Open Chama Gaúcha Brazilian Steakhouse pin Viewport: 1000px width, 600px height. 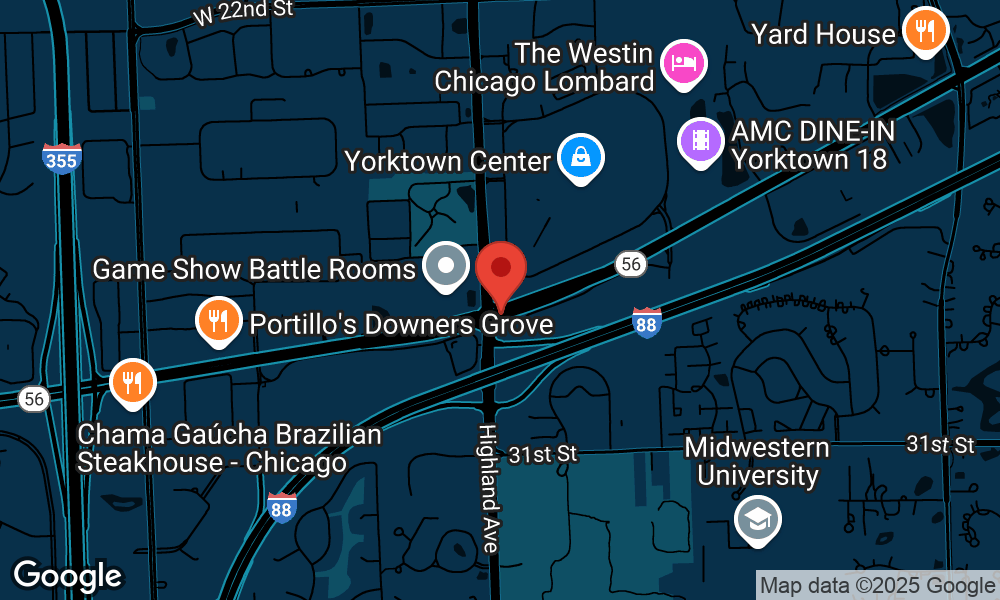[133, 384]
